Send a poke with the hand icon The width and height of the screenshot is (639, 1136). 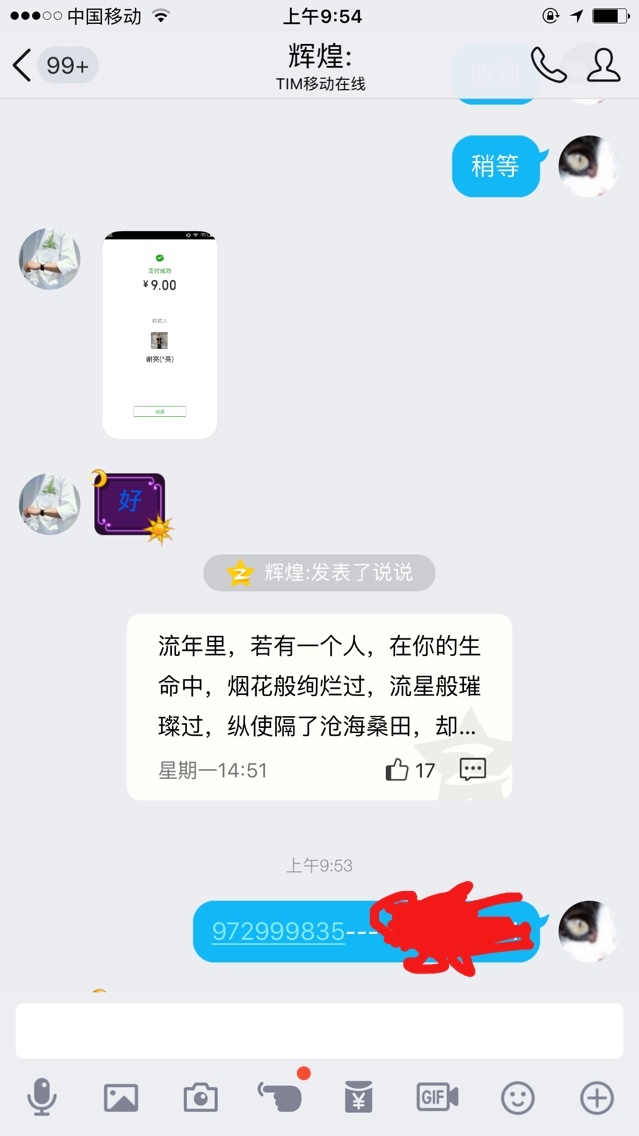click(280, 1097)
